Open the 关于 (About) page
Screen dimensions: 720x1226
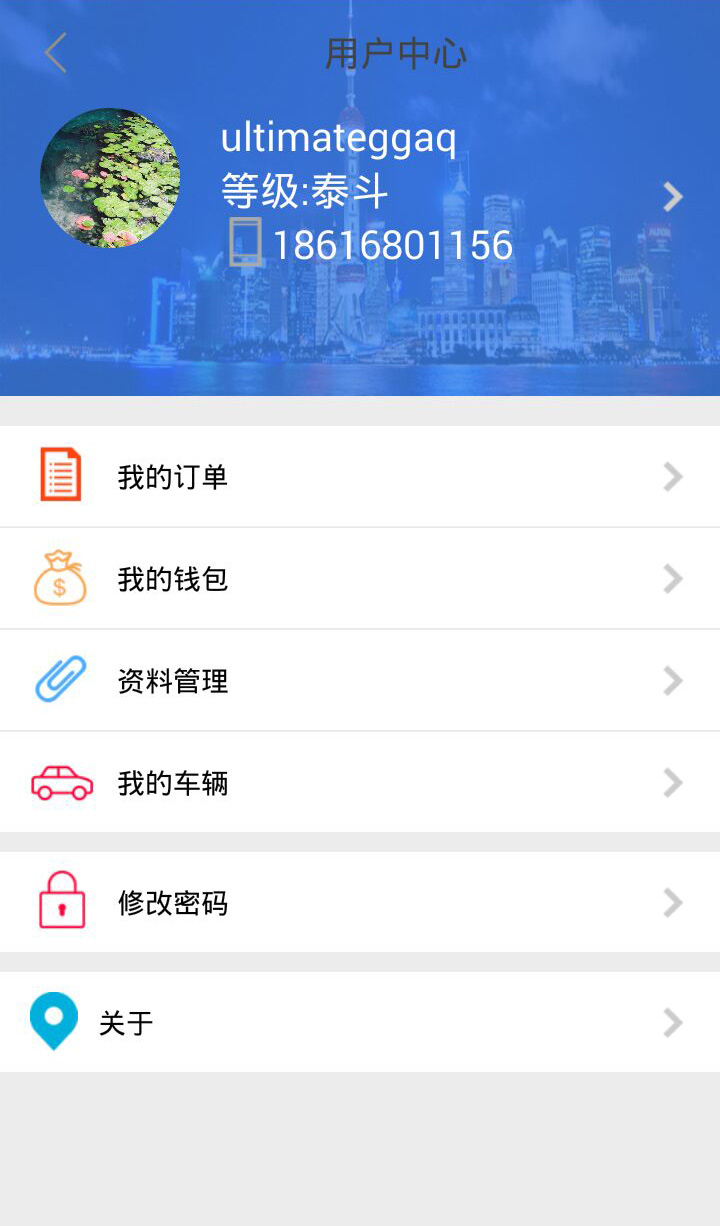pyautogui.click(x=360, y=1023)
